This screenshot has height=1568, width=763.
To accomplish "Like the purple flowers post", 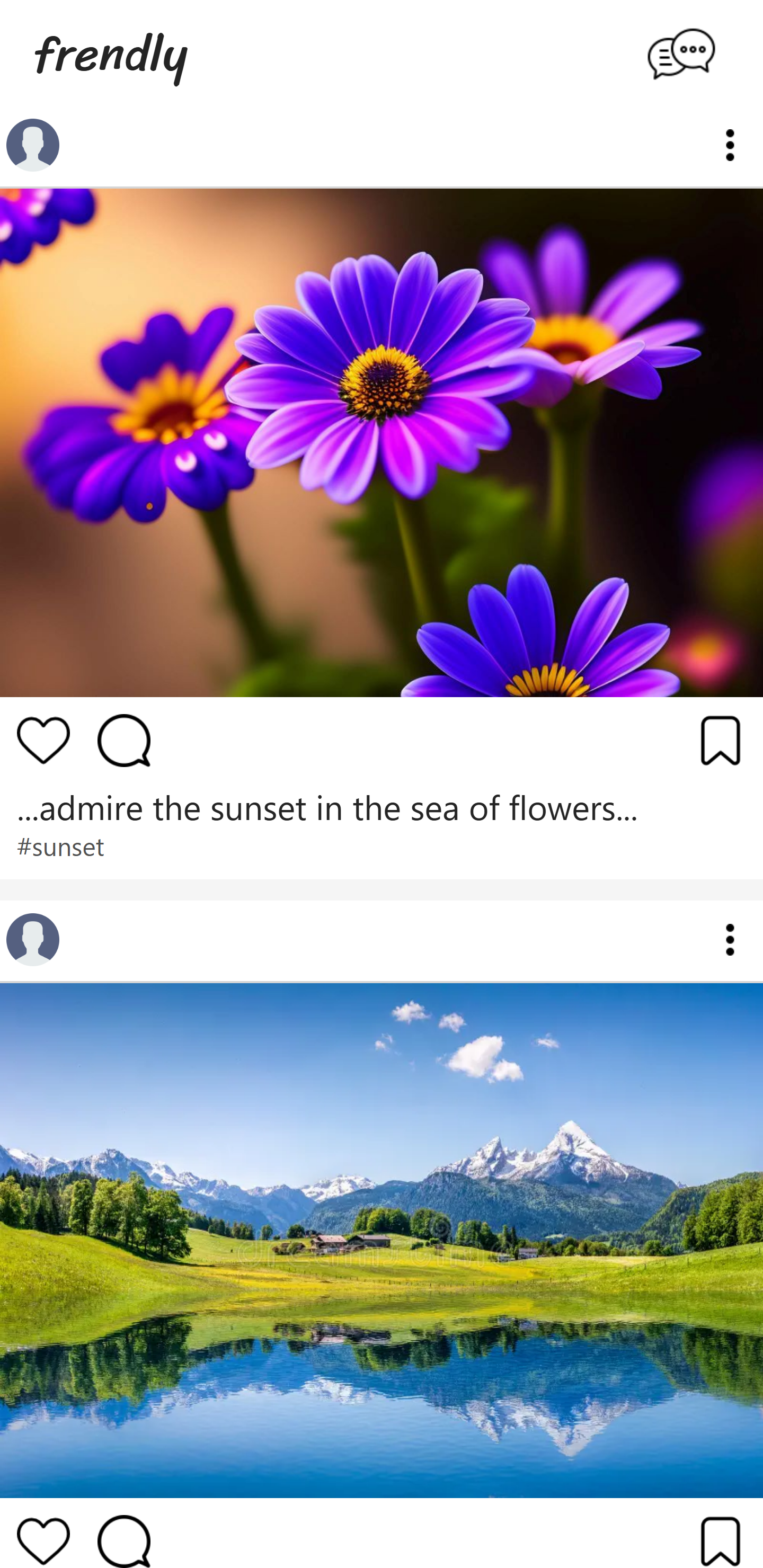I will pos(43,740).
